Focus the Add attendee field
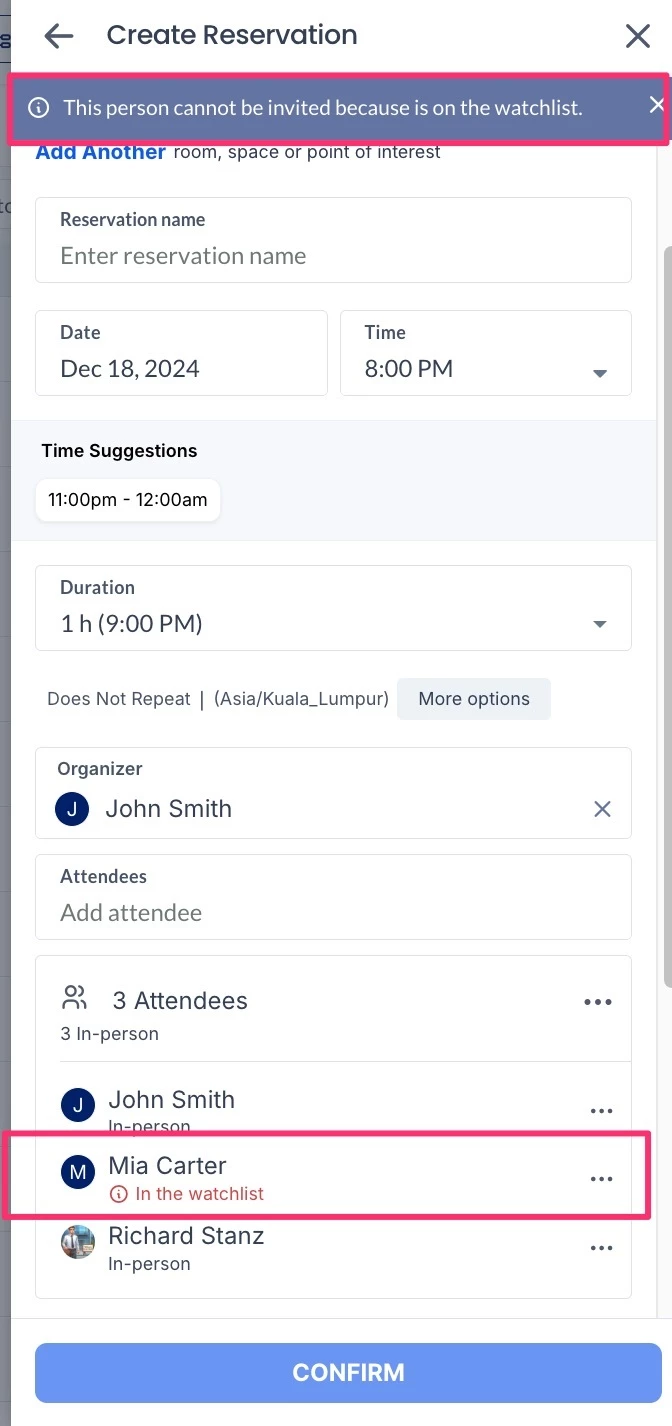Image resolution: width=672 pixels, height=1426 pixels. 333,911
